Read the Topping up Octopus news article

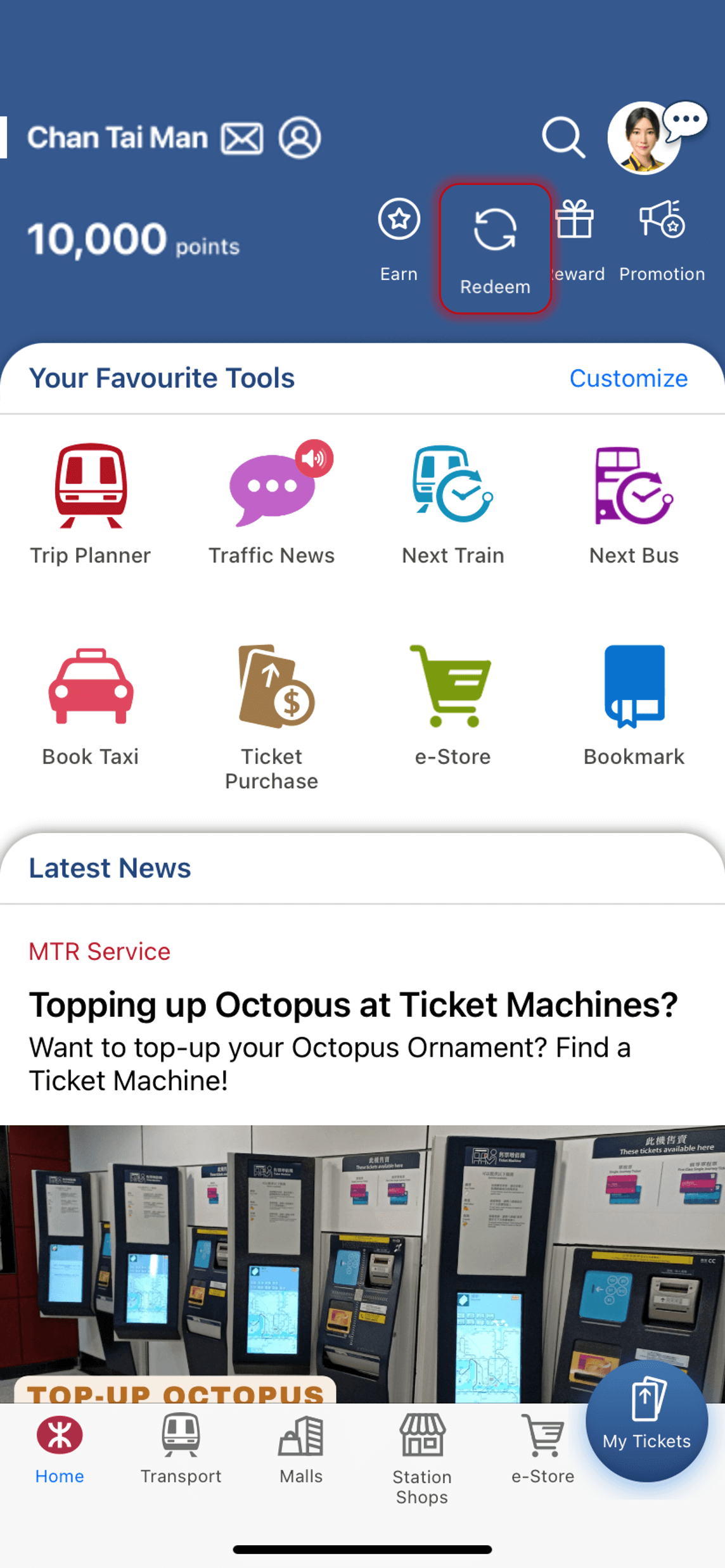(x=354, y=1005)
